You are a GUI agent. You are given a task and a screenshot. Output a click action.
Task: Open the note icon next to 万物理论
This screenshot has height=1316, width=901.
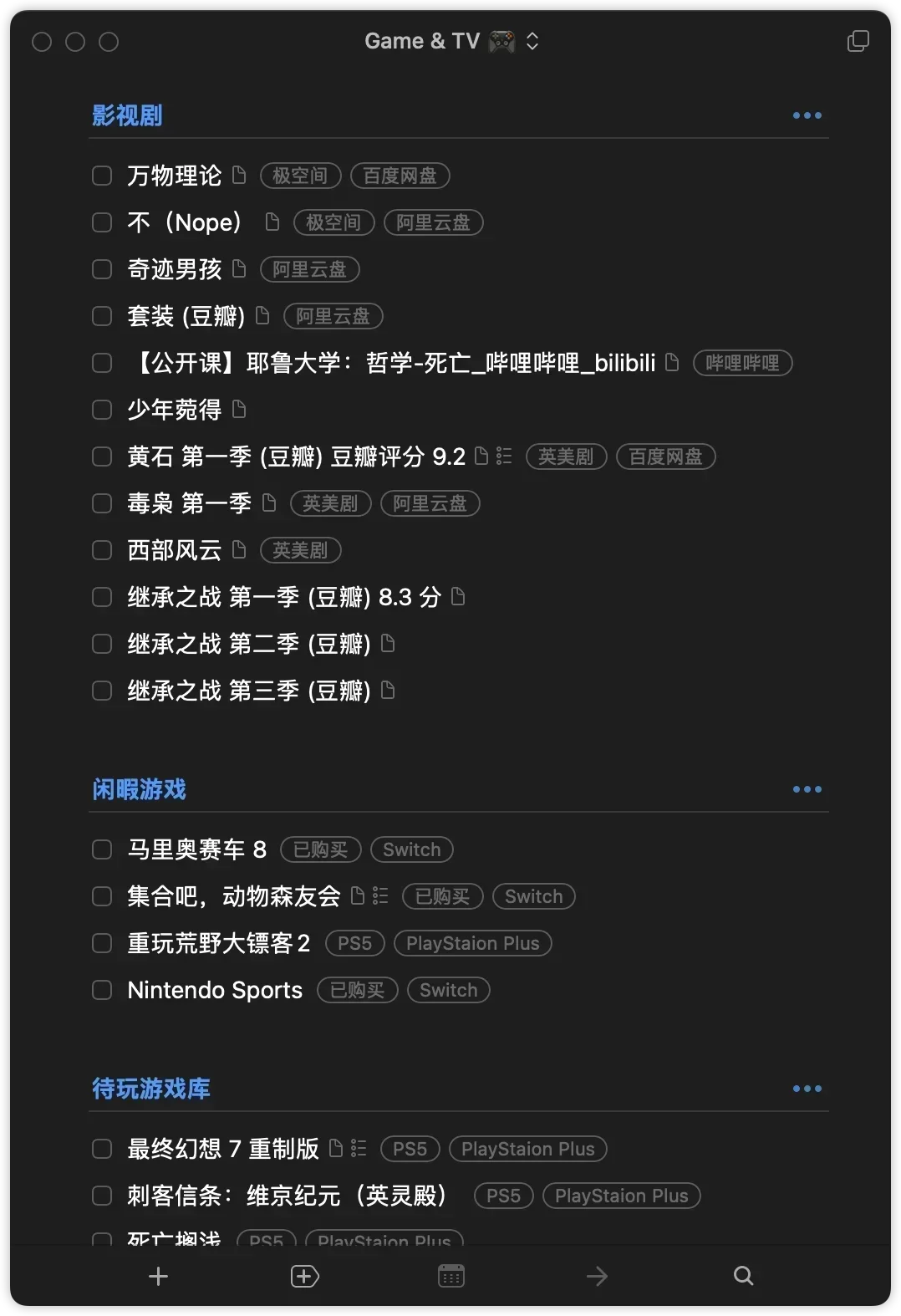point(240,175)
